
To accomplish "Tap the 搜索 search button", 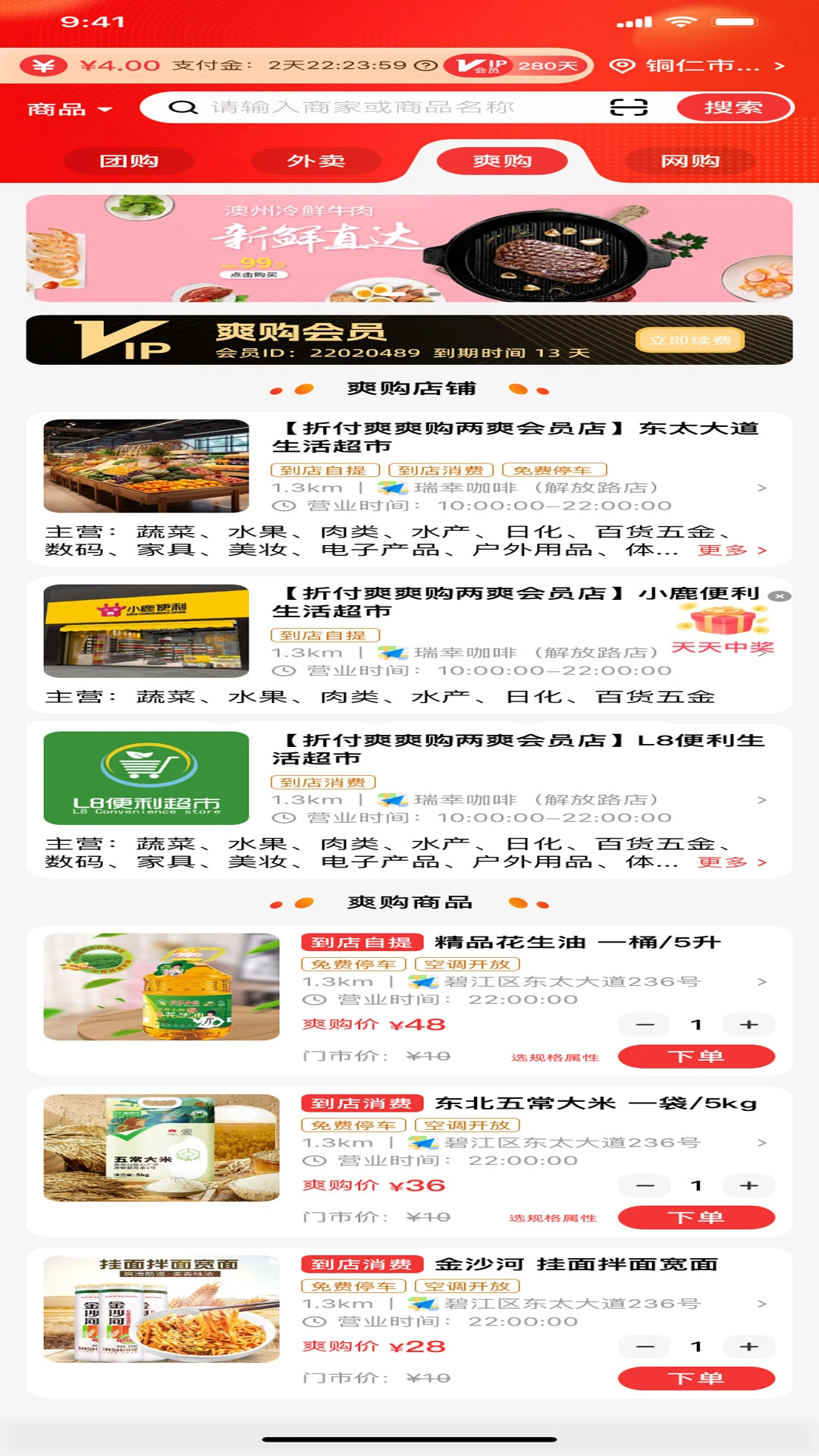I will (x=734, y=108).
